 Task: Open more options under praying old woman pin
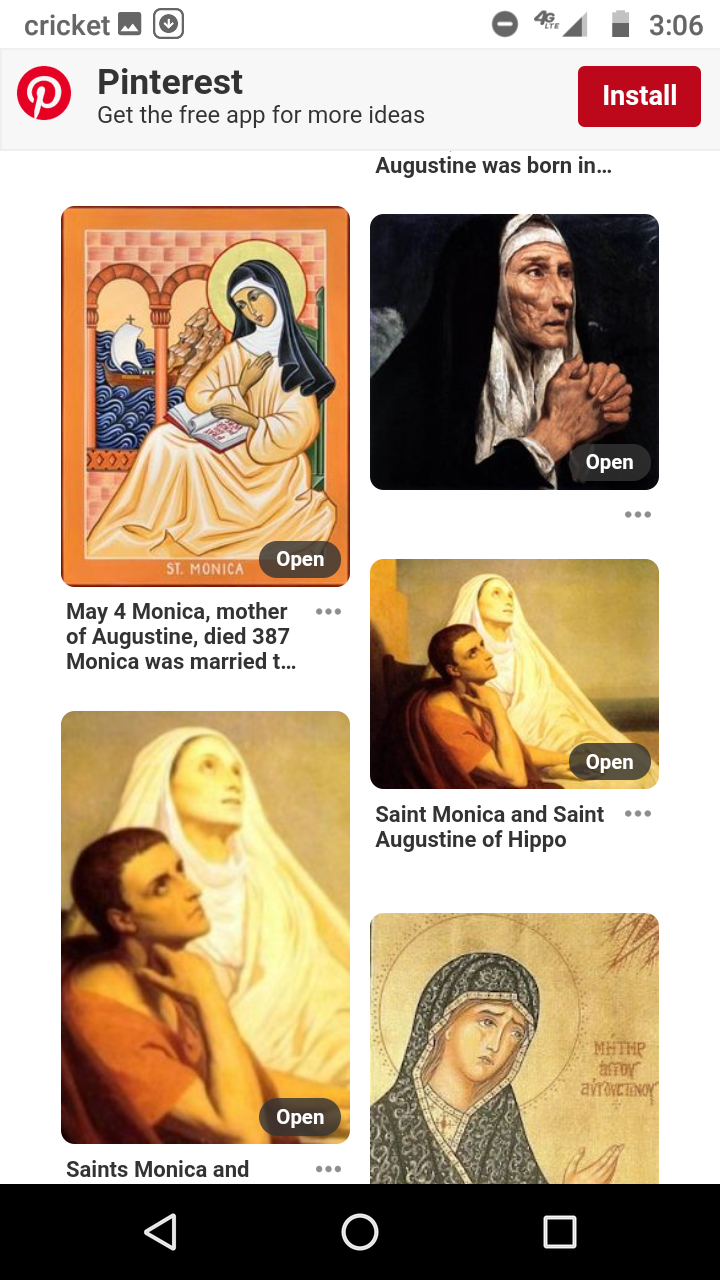point(637,515)
